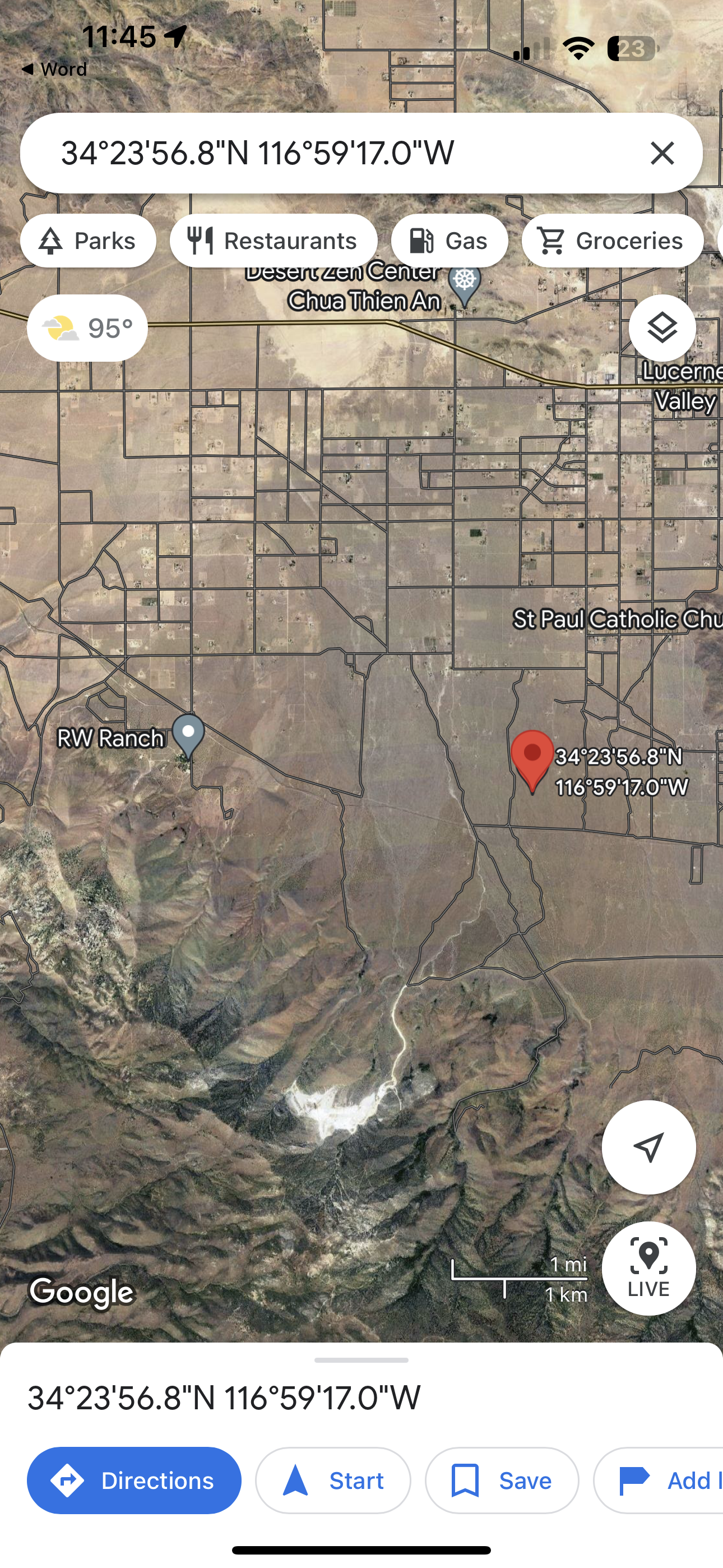
Task: Open the 95° weather widget
Action: pyautogui.click(x=87, y=328)
